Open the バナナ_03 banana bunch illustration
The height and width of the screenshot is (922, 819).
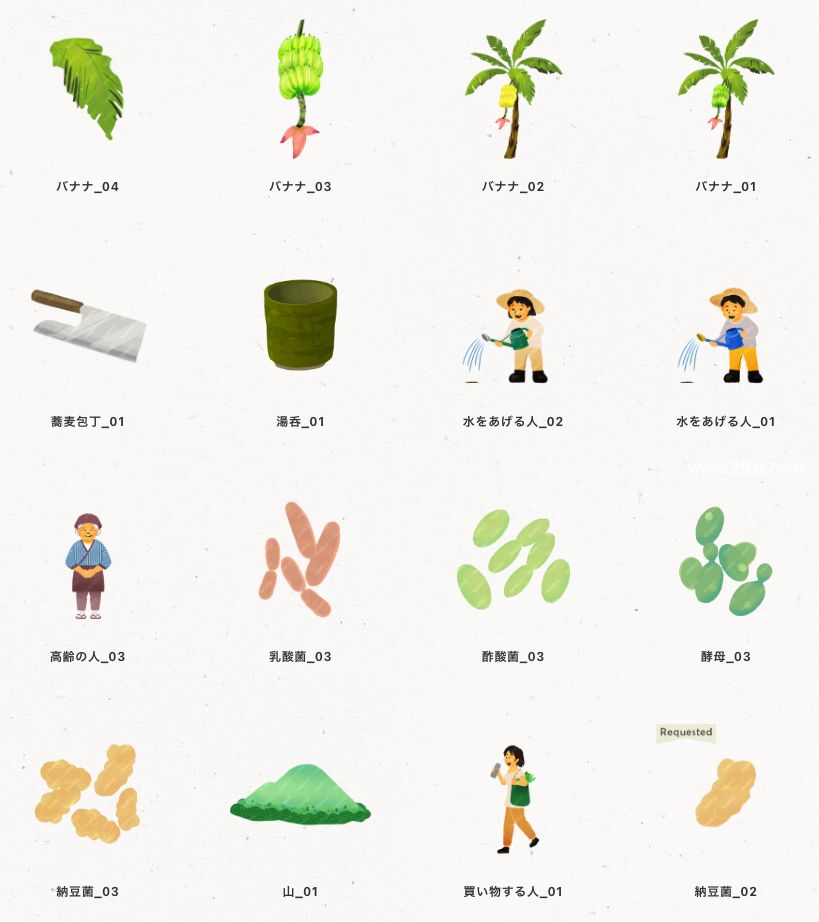(x=300, y=90)
